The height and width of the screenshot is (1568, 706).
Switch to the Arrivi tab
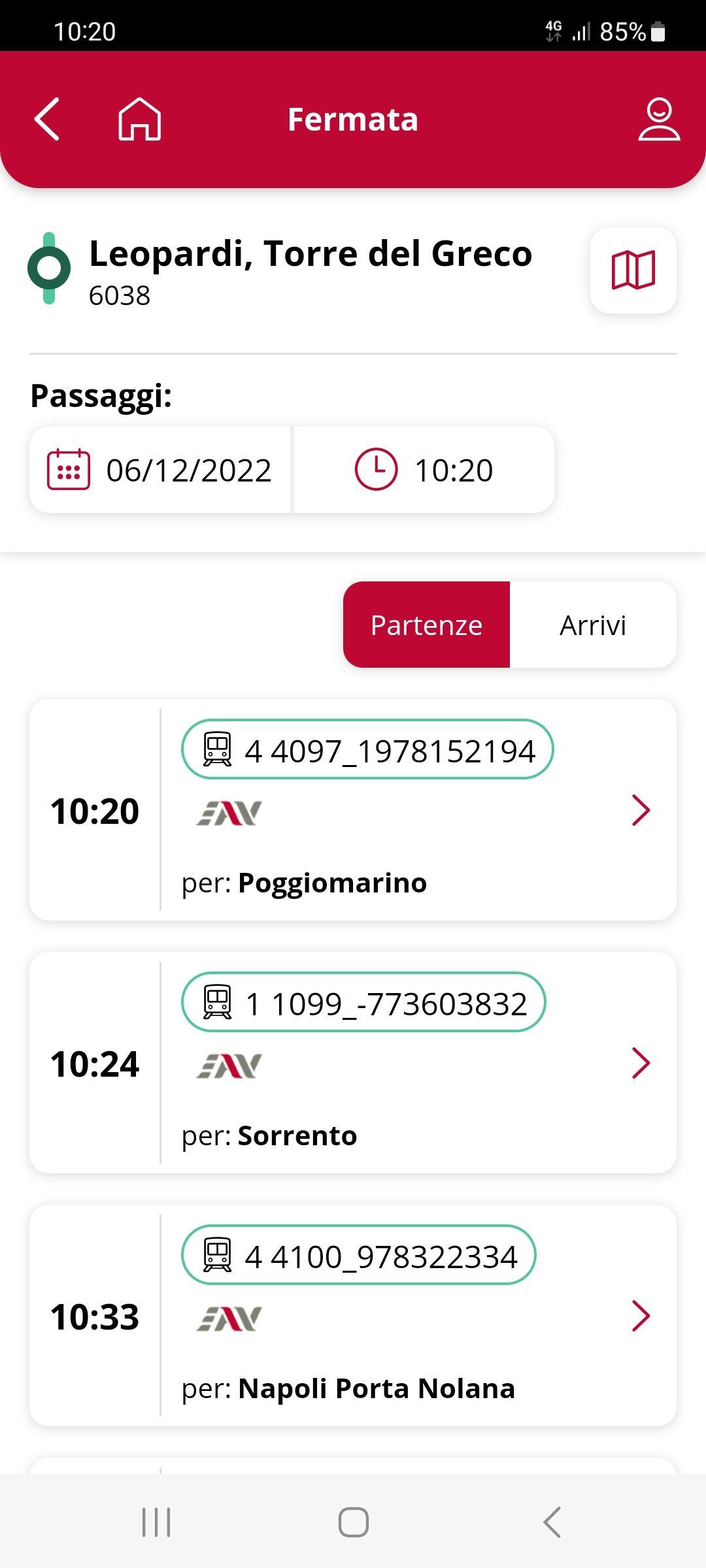593,625
